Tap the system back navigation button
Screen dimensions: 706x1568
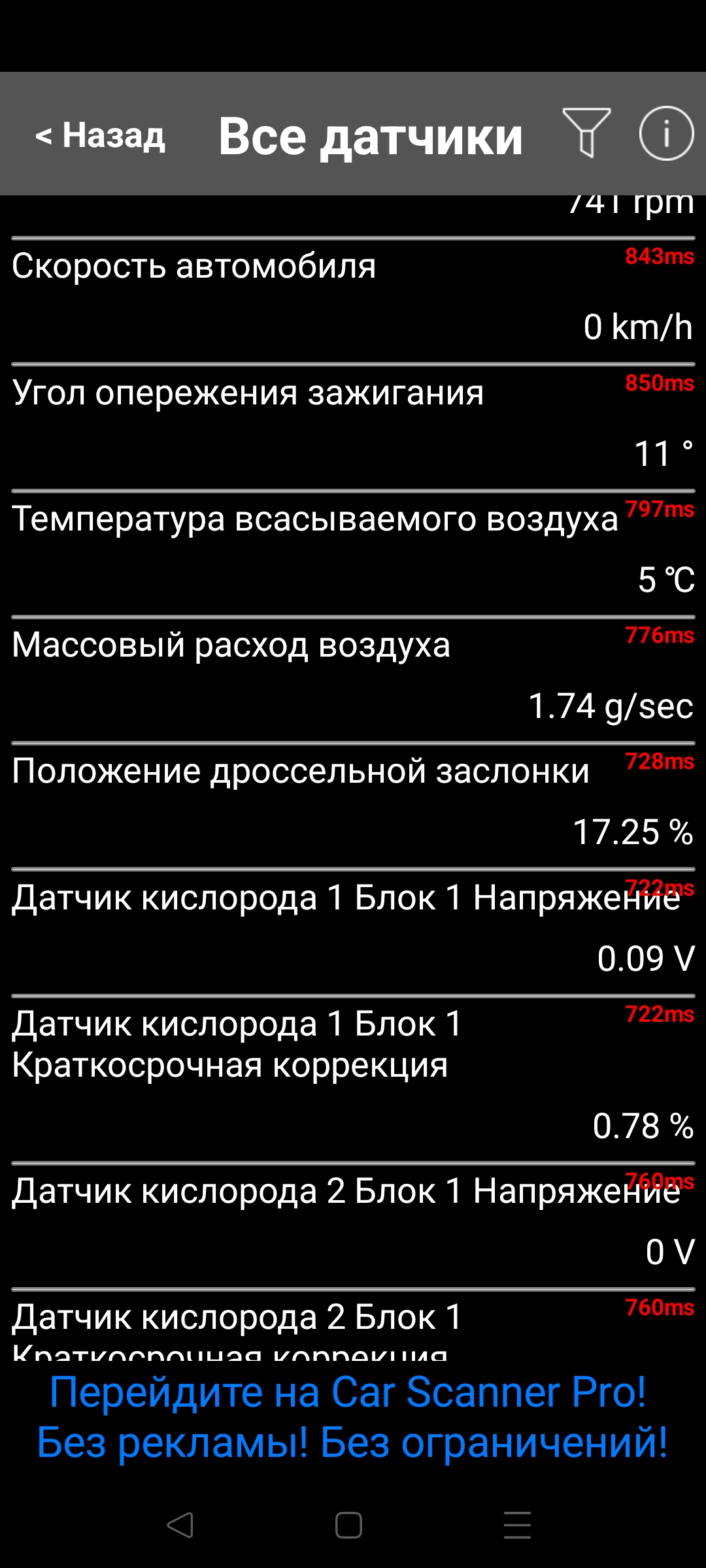tap(180, 1526)
